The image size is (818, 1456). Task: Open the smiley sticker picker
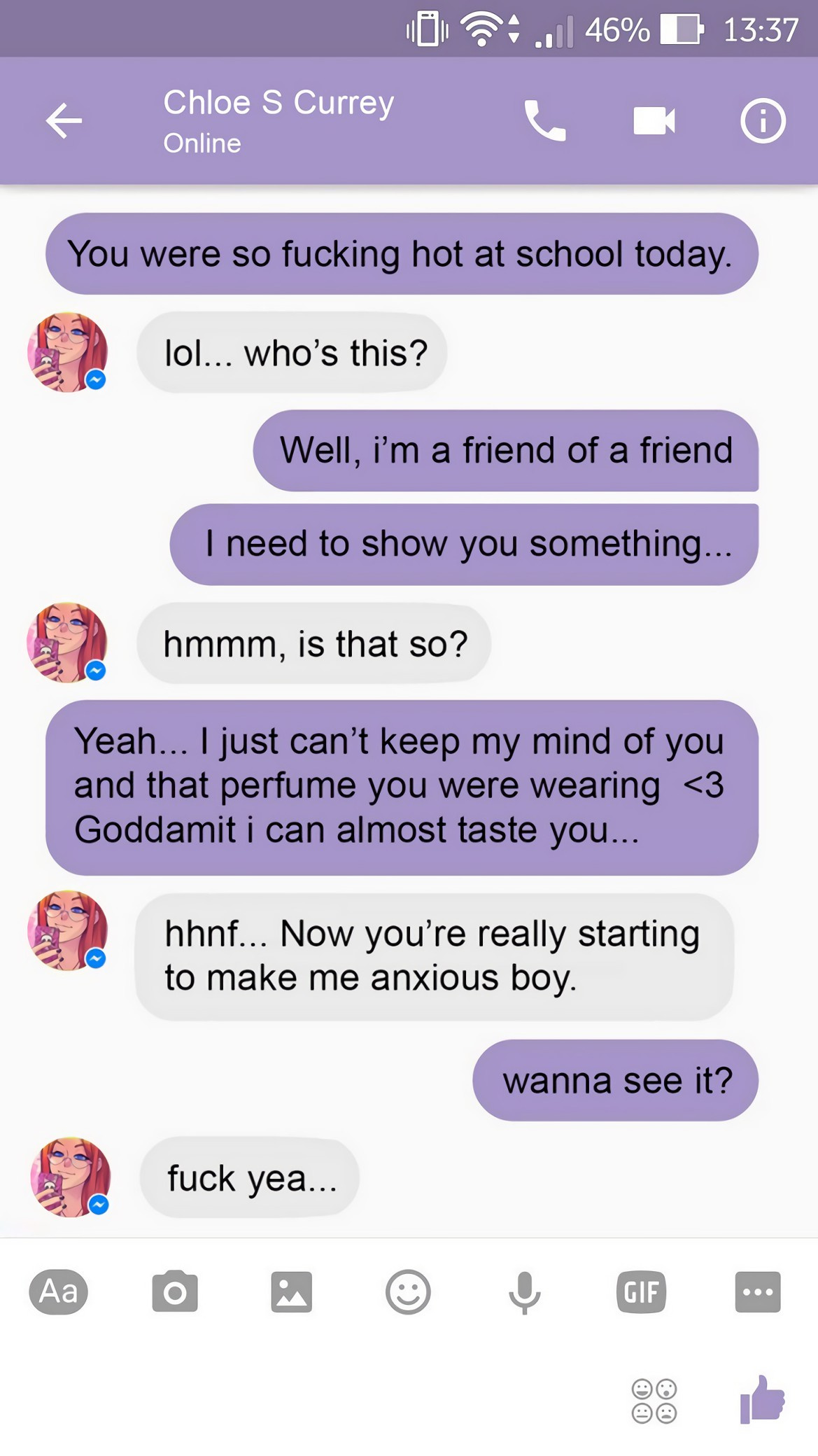[x=408, y=1291]
